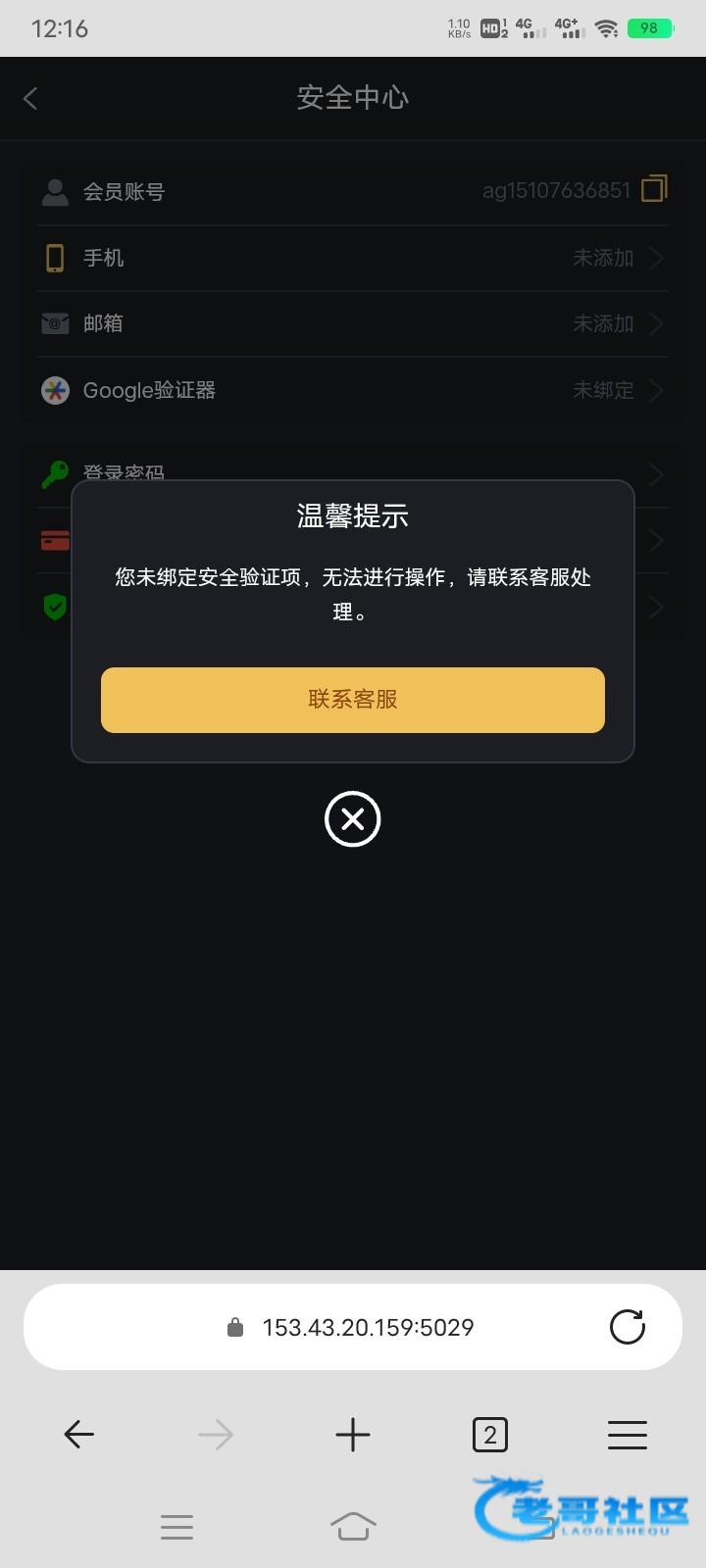Open the browser menu
Viewport: 706px width, 1568px height.
(628, 1435)
